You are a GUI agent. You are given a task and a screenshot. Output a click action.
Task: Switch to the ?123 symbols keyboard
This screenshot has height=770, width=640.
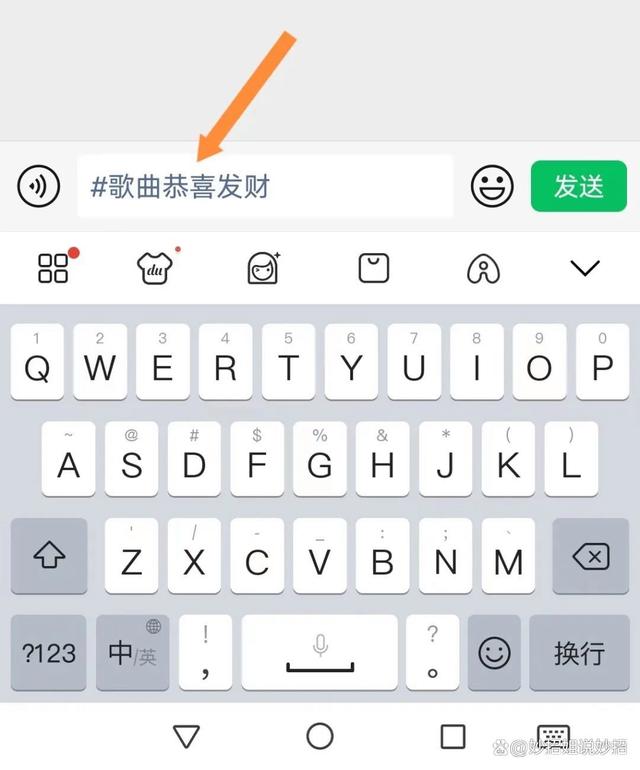coord(49,653)
